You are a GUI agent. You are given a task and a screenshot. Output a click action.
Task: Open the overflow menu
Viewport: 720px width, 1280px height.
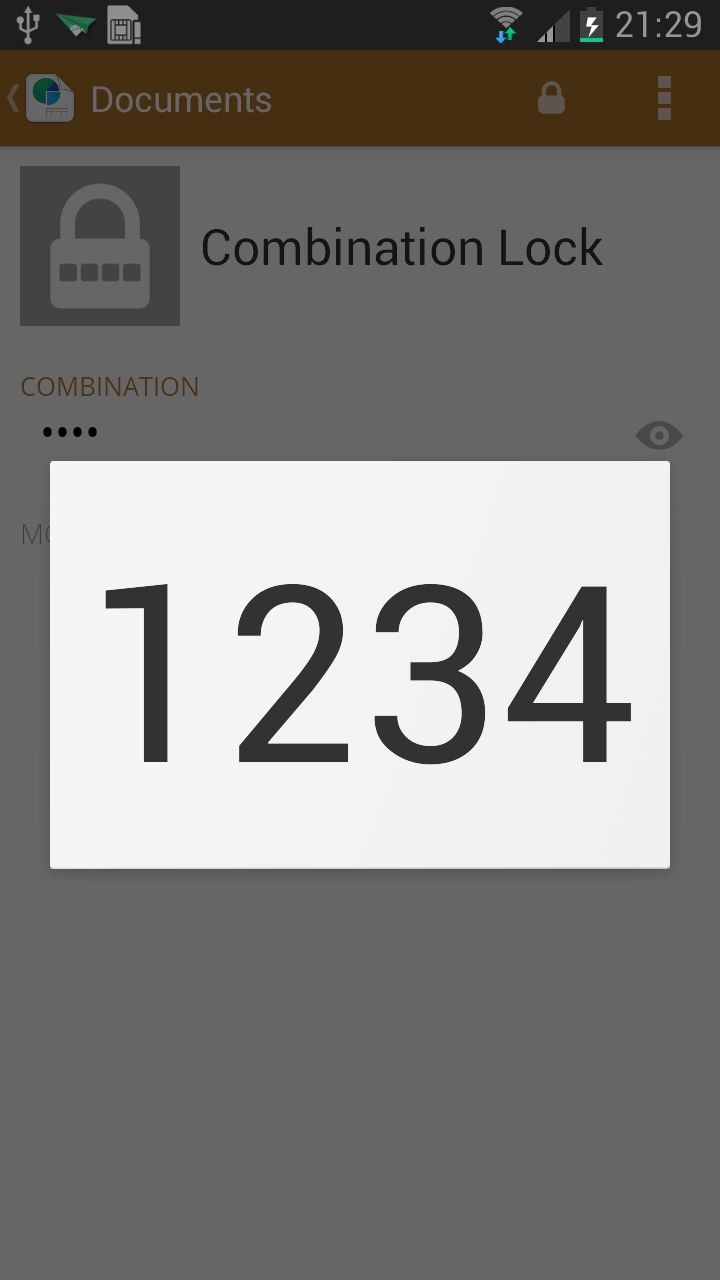tap(664, 99)
